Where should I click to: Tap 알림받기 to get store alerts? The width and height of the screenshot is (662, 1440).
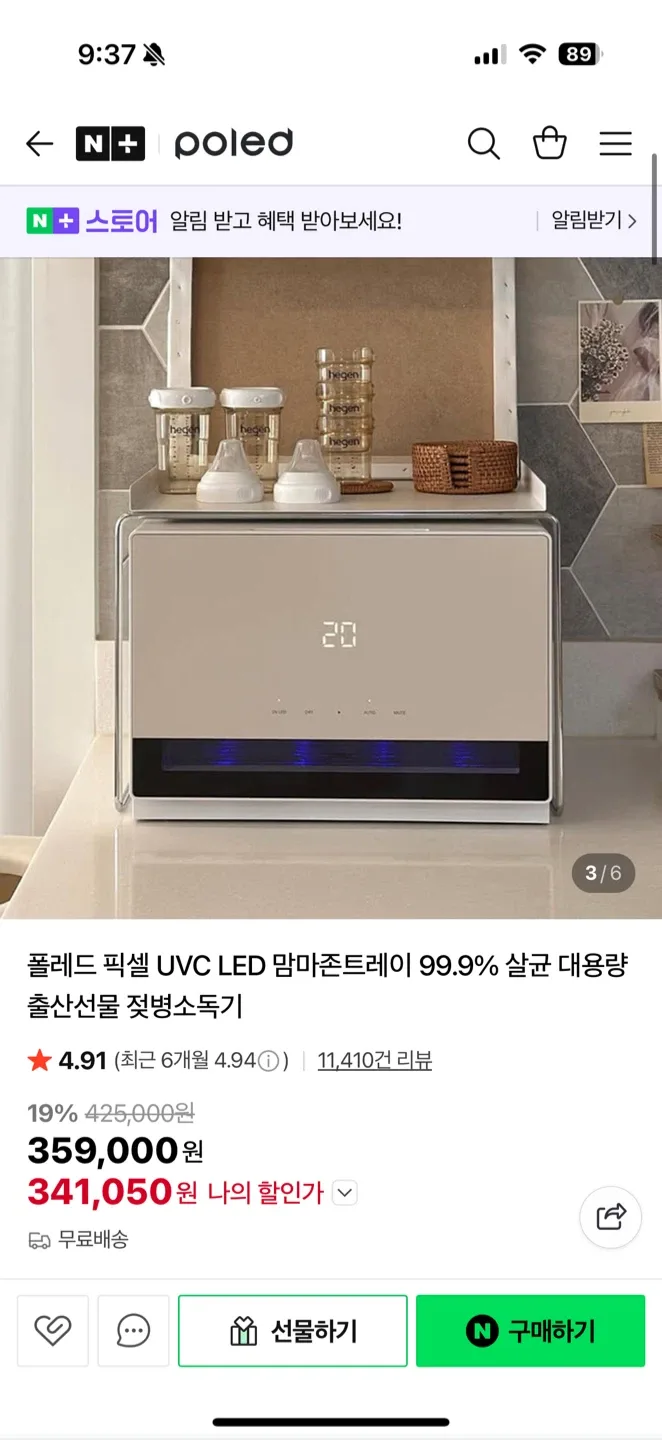pyautogui.click(x=594, y=220)
